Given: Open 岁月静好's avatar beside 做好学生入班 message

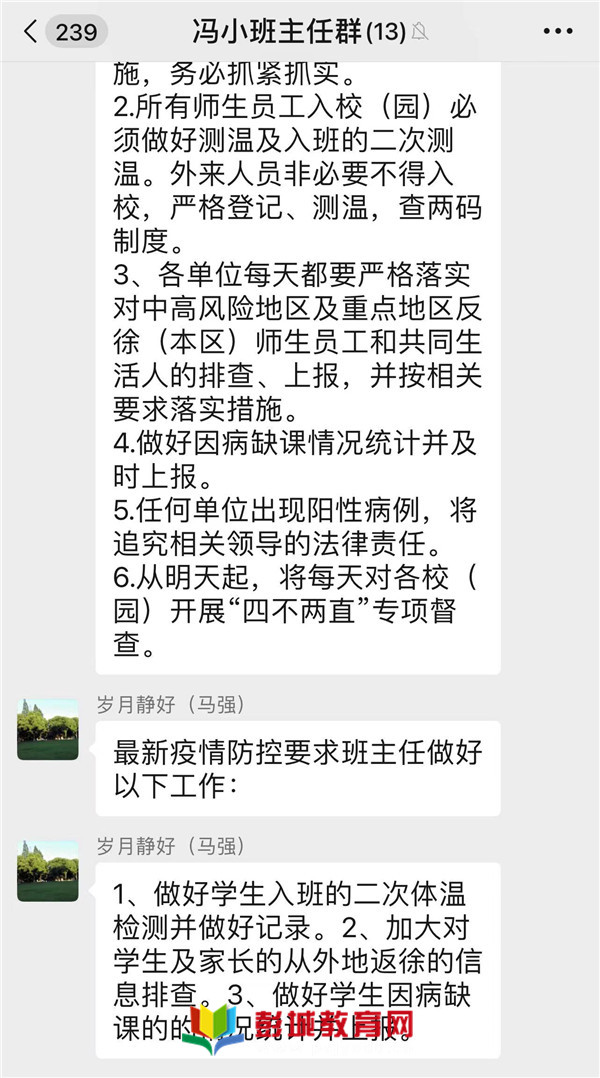Looking at the screenshot, I should [x=48, y=870].
